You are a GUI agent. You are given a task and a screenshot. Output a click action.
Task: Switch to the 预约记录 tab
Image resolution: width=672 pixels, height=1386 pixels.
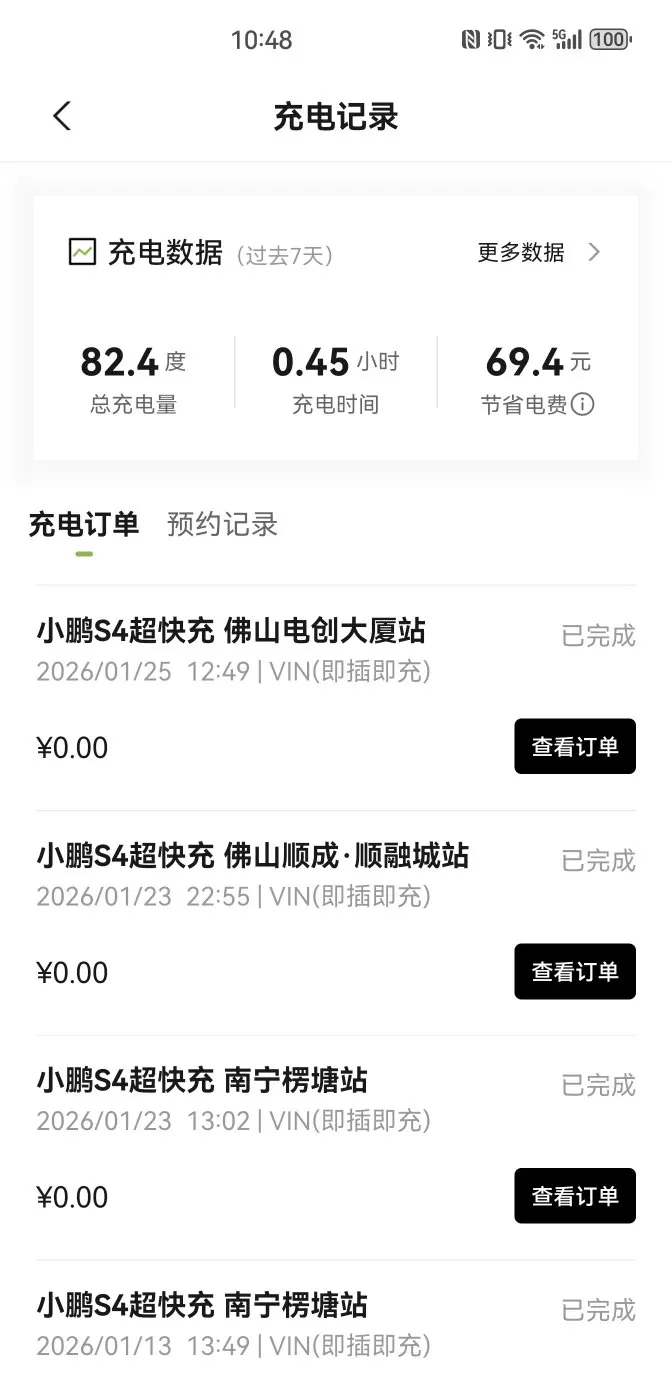(x=222, y=524)
